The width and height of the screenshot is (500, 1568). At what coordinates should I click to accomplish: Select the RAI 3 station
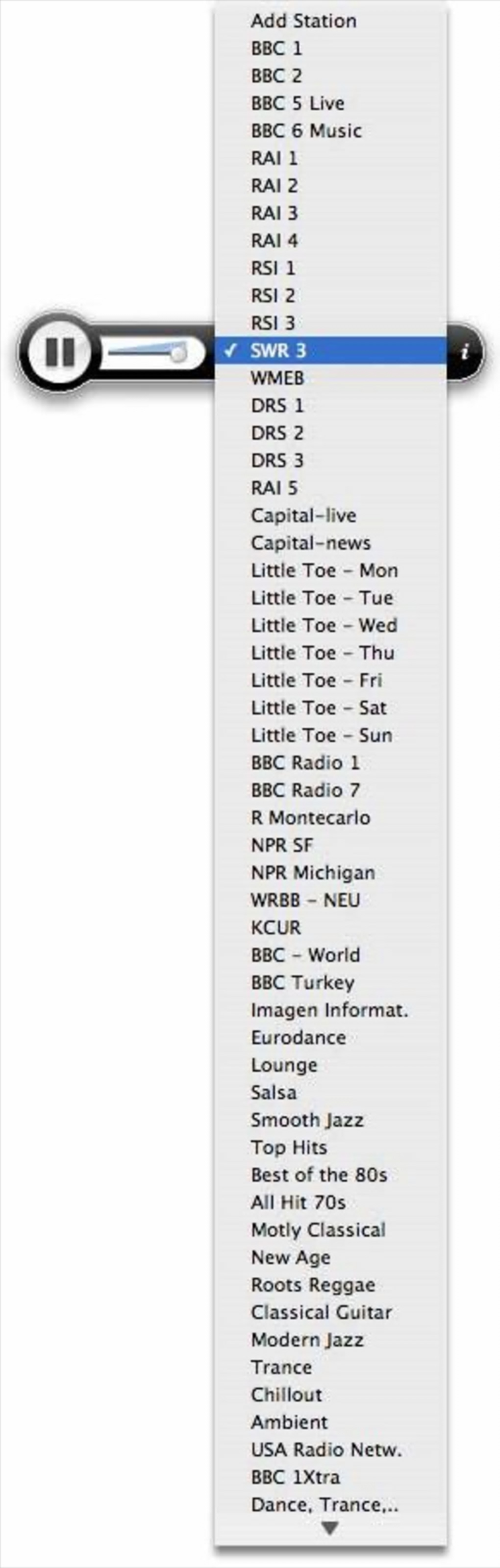coord(274,214)
